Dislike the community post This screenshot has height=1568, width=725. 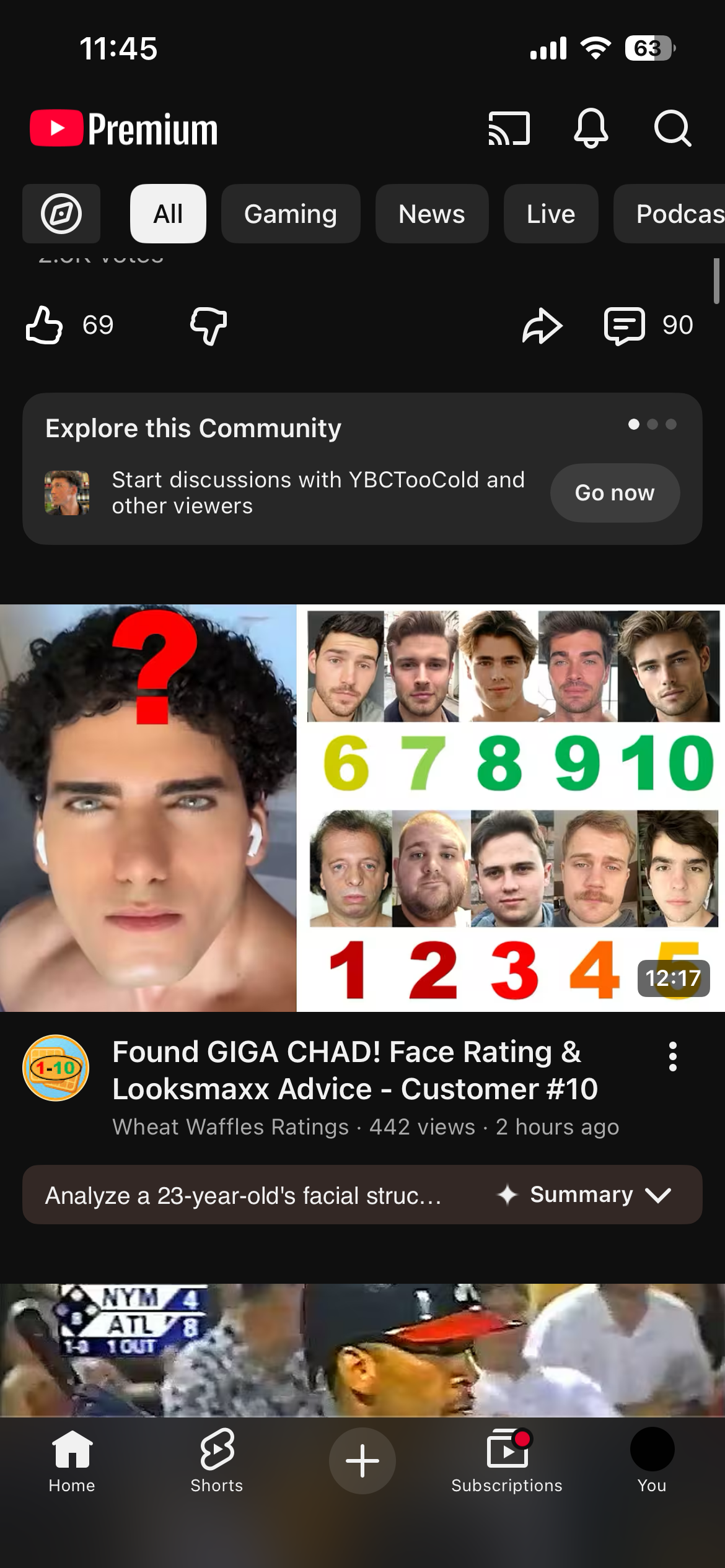pos(208,325)
